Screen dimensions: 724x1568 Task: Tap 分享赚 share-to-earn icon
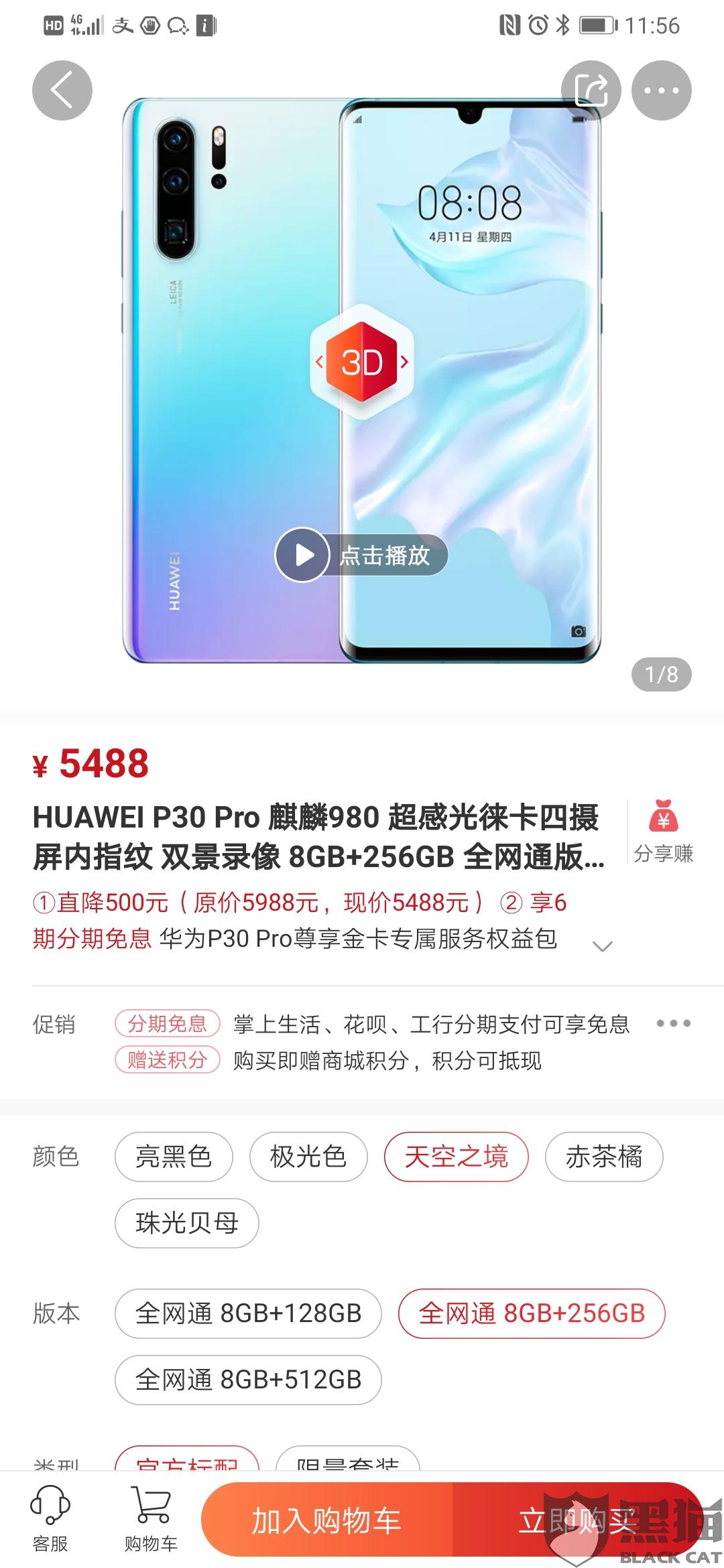tap(663, 832)
